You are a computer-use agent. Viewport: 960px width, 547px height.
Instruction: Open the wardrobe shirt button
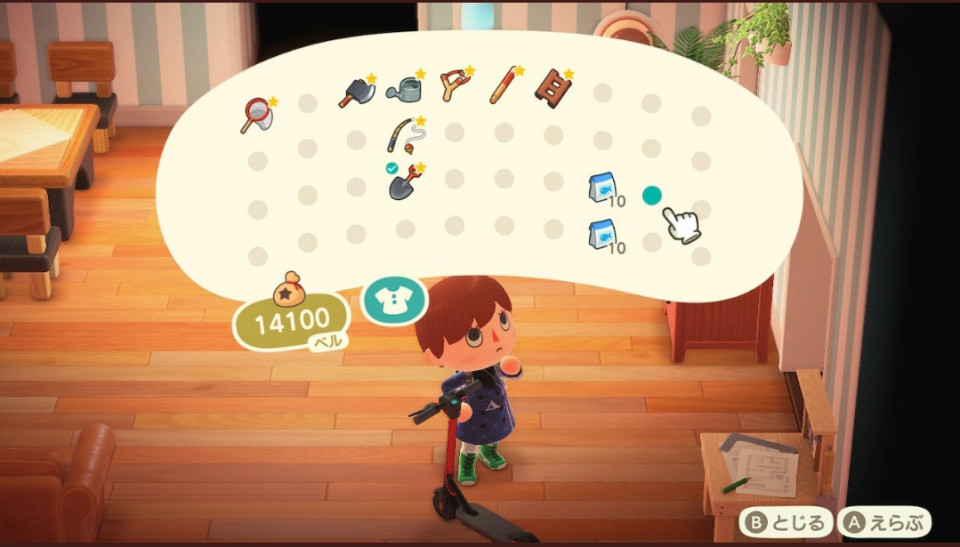[394, 300]
